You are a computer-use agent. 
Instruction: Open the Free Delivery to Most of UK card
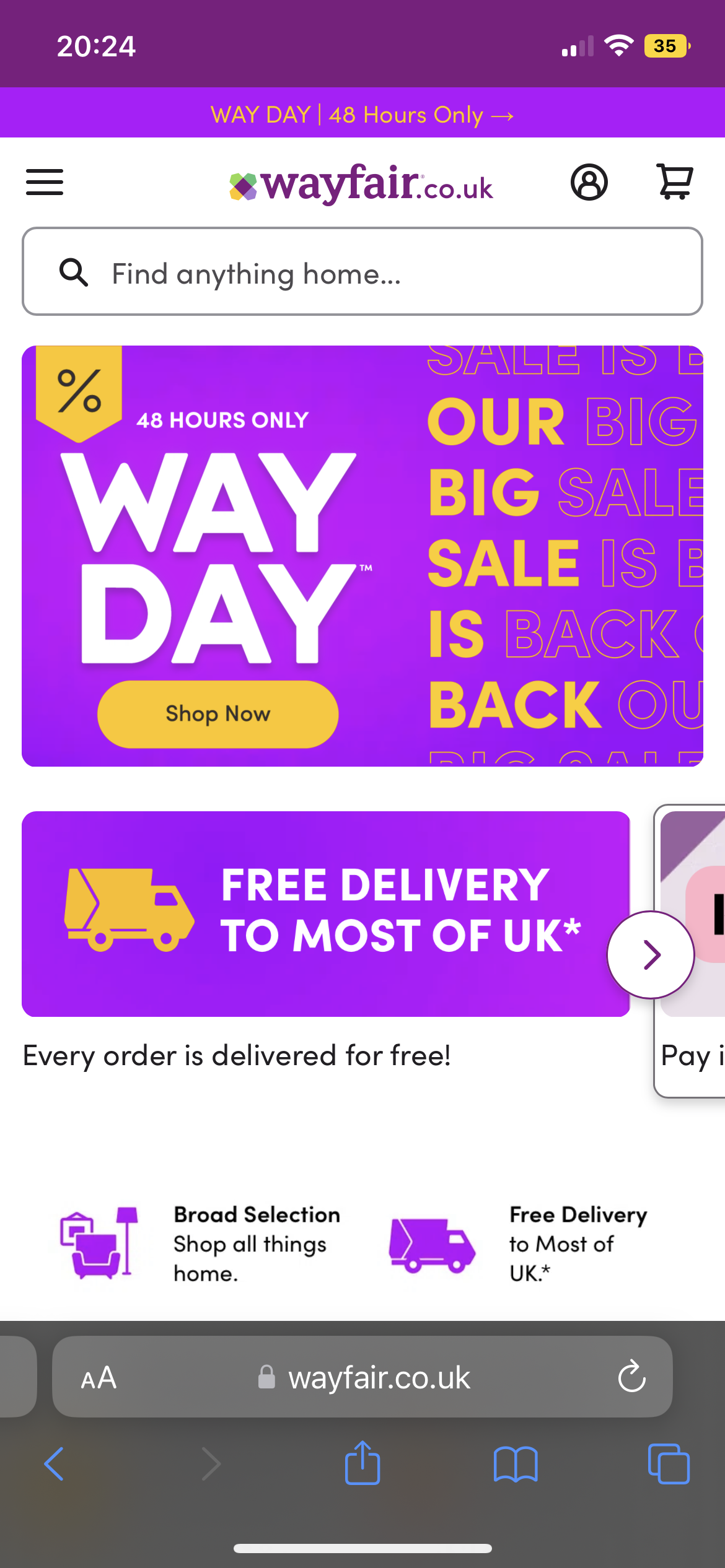click(x=325, y=913)
